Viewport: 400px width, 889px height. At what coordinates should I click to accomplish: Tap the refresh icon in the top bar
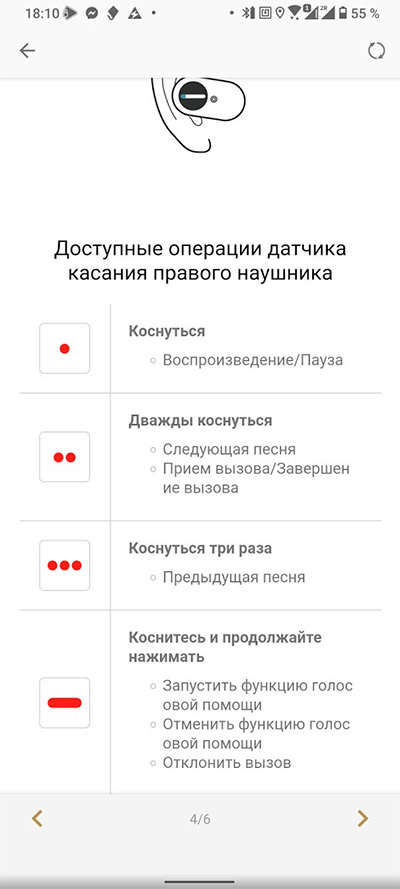tap(376, 51)
